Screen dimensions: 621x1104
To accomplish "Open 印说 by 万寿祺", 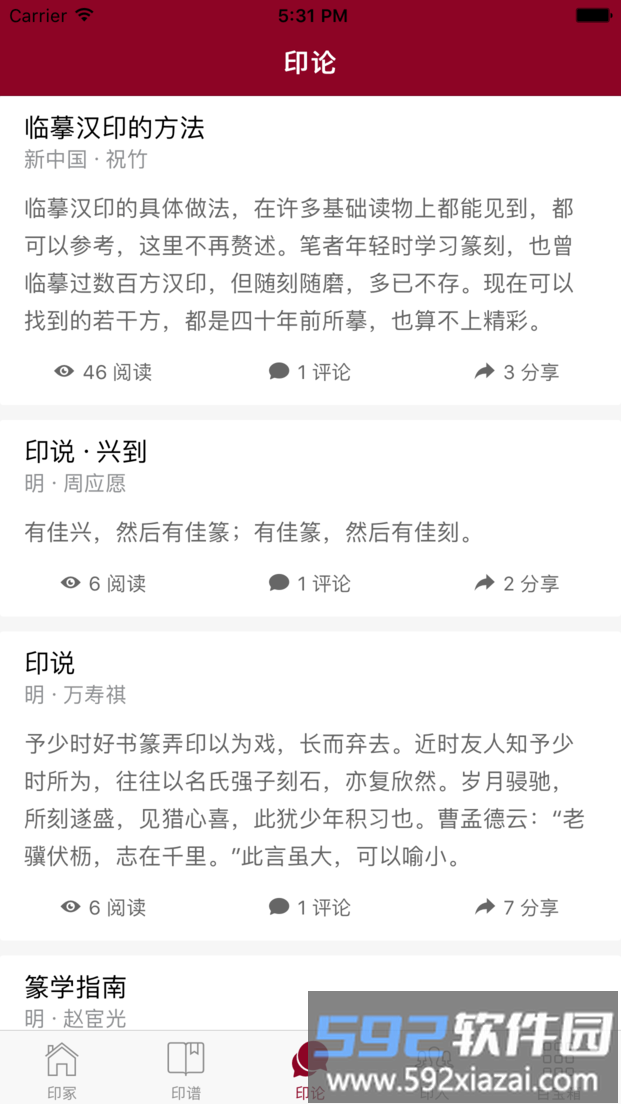I will pyautogui.click(x=50, y=663).
